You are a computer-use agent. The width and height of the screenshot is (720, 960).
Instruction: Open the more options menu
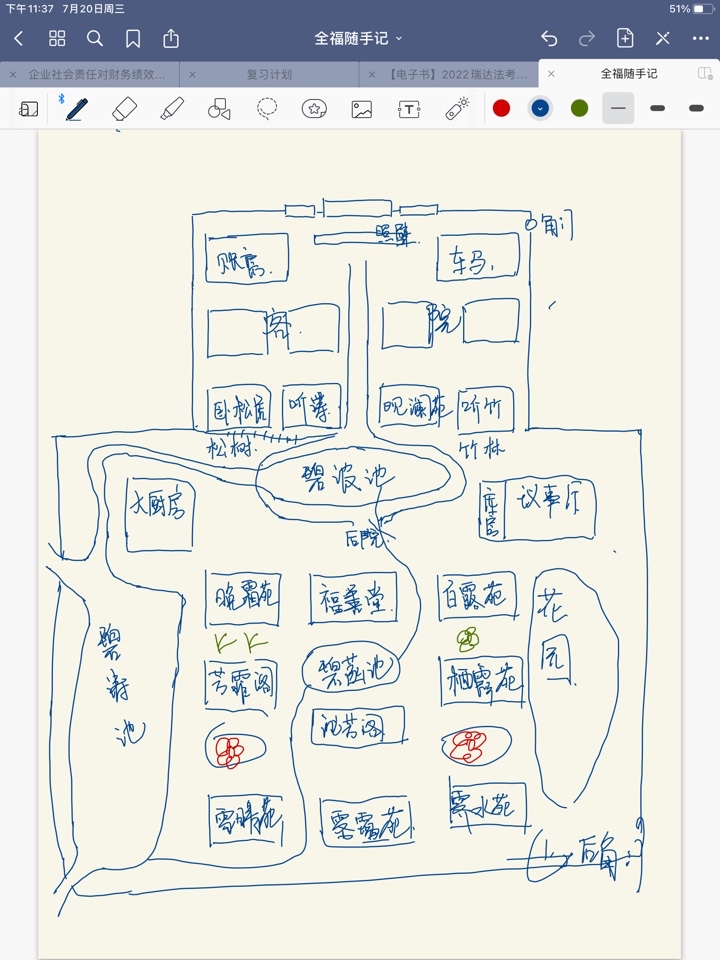700,39
